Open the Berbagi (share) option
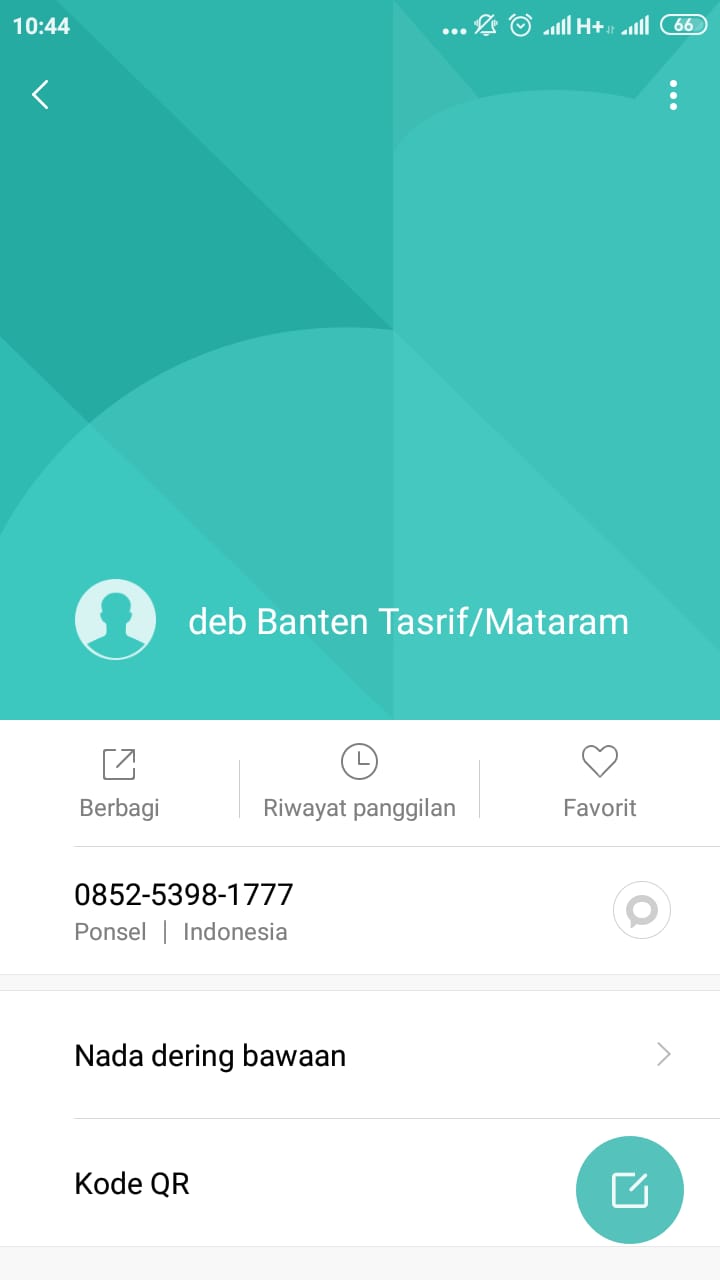This screenshot has width=720, height=1280. [x=118, y=780]
